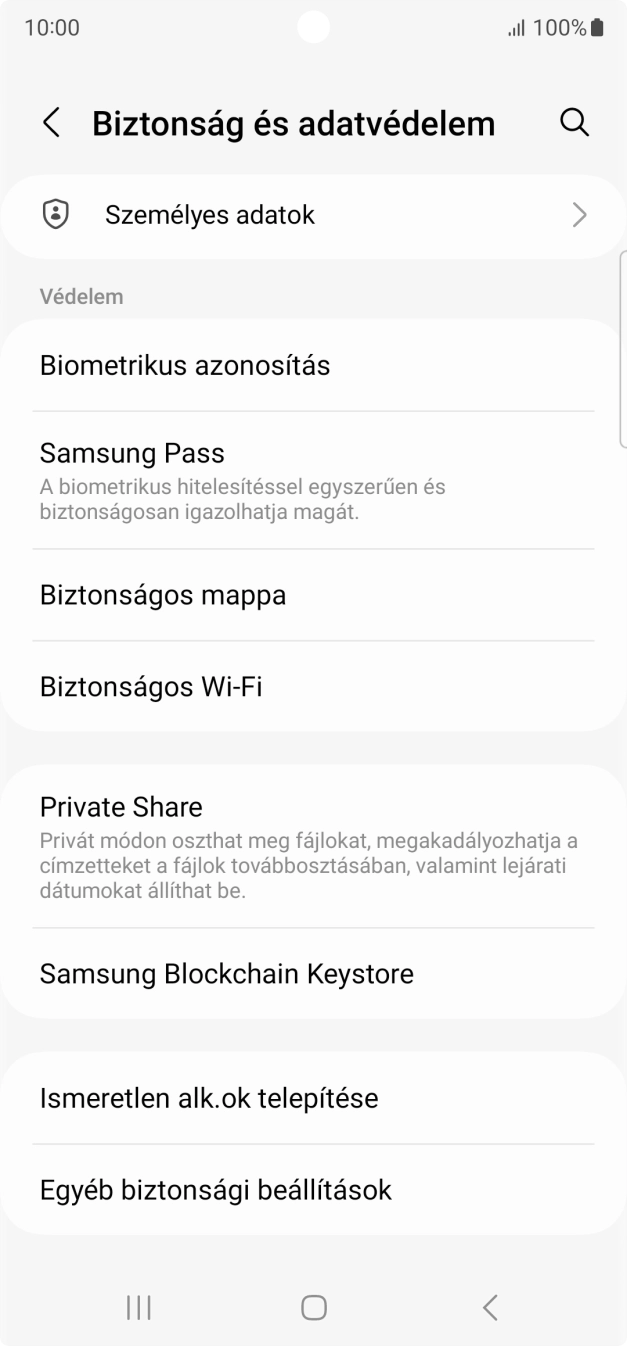
Task: Tap the Biztonságos Wi-Fi option
Action: [313, 687]
